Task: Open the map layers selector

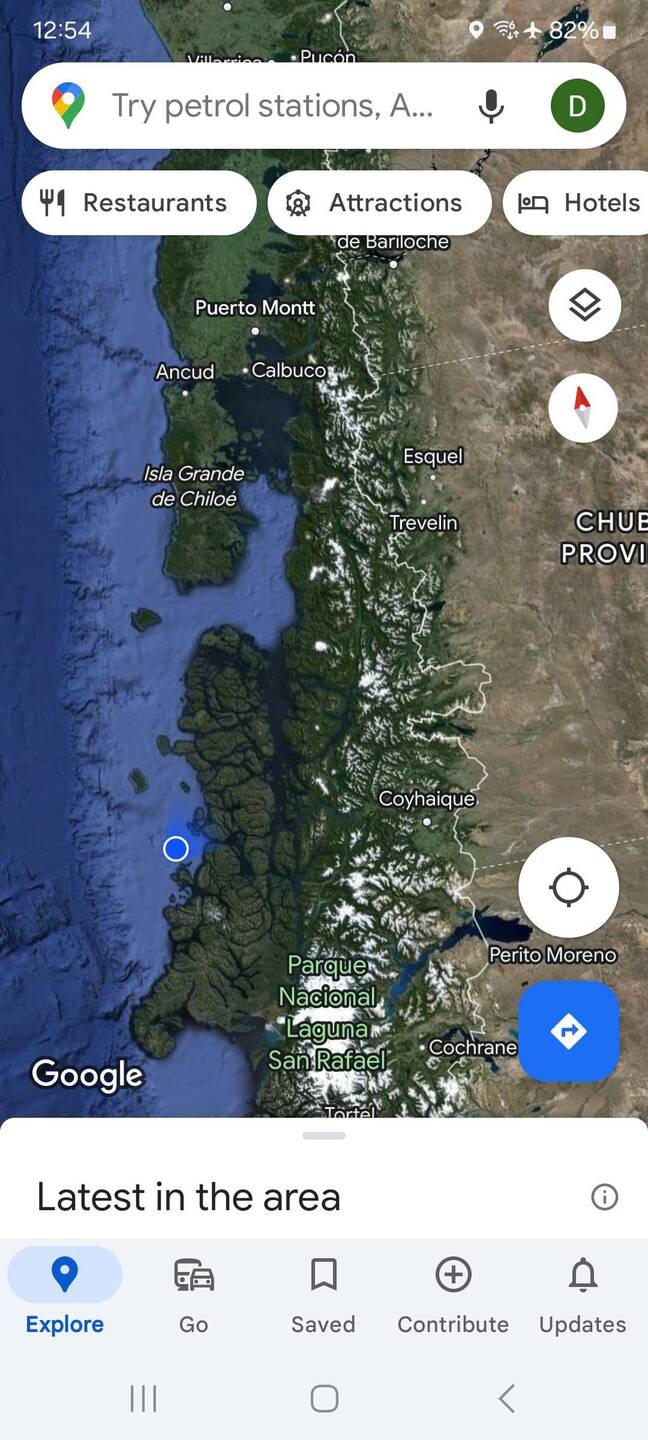Action: point(584,305)
